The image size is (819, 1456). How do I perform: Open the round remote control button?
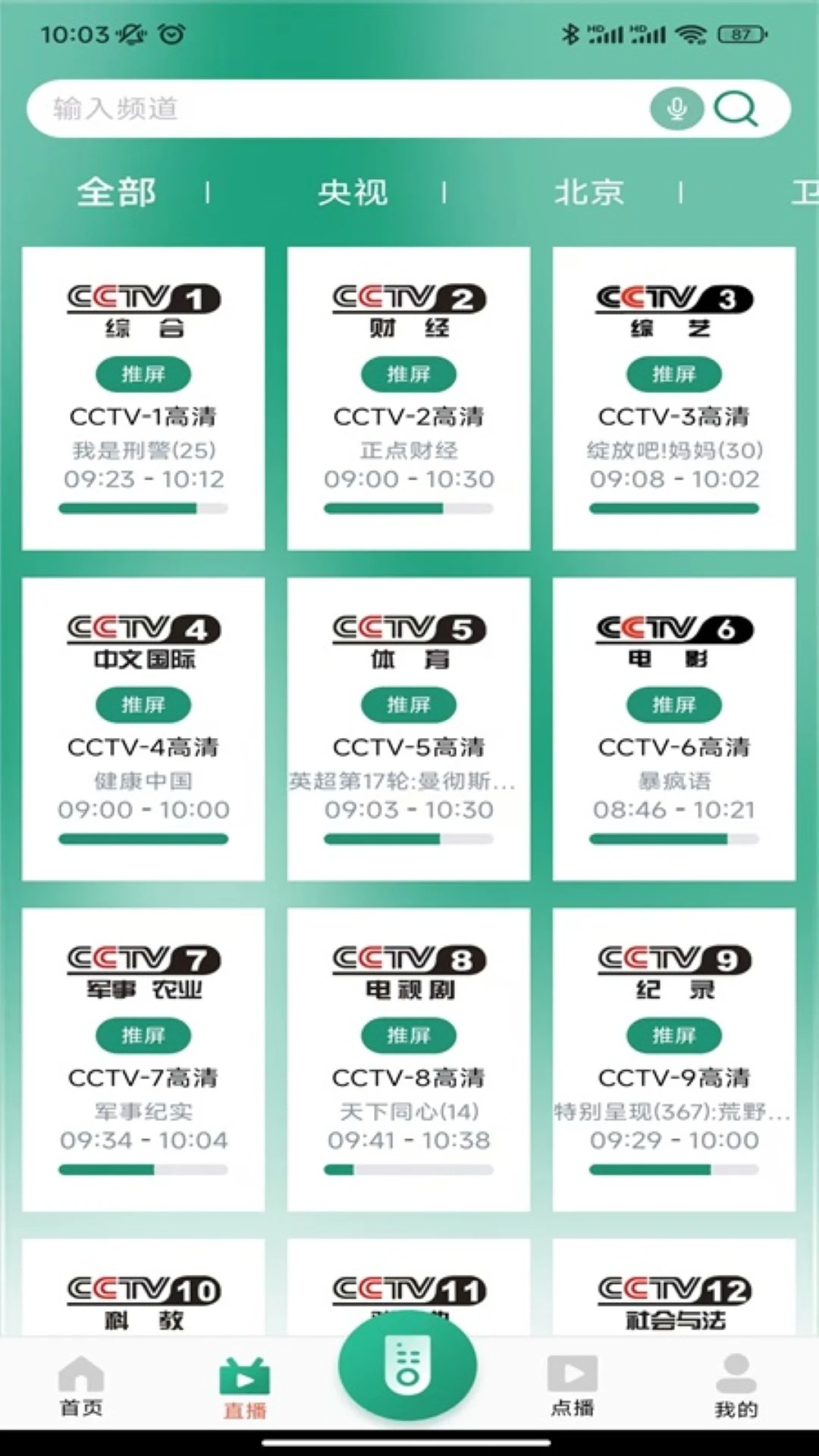click(408, 1365)
